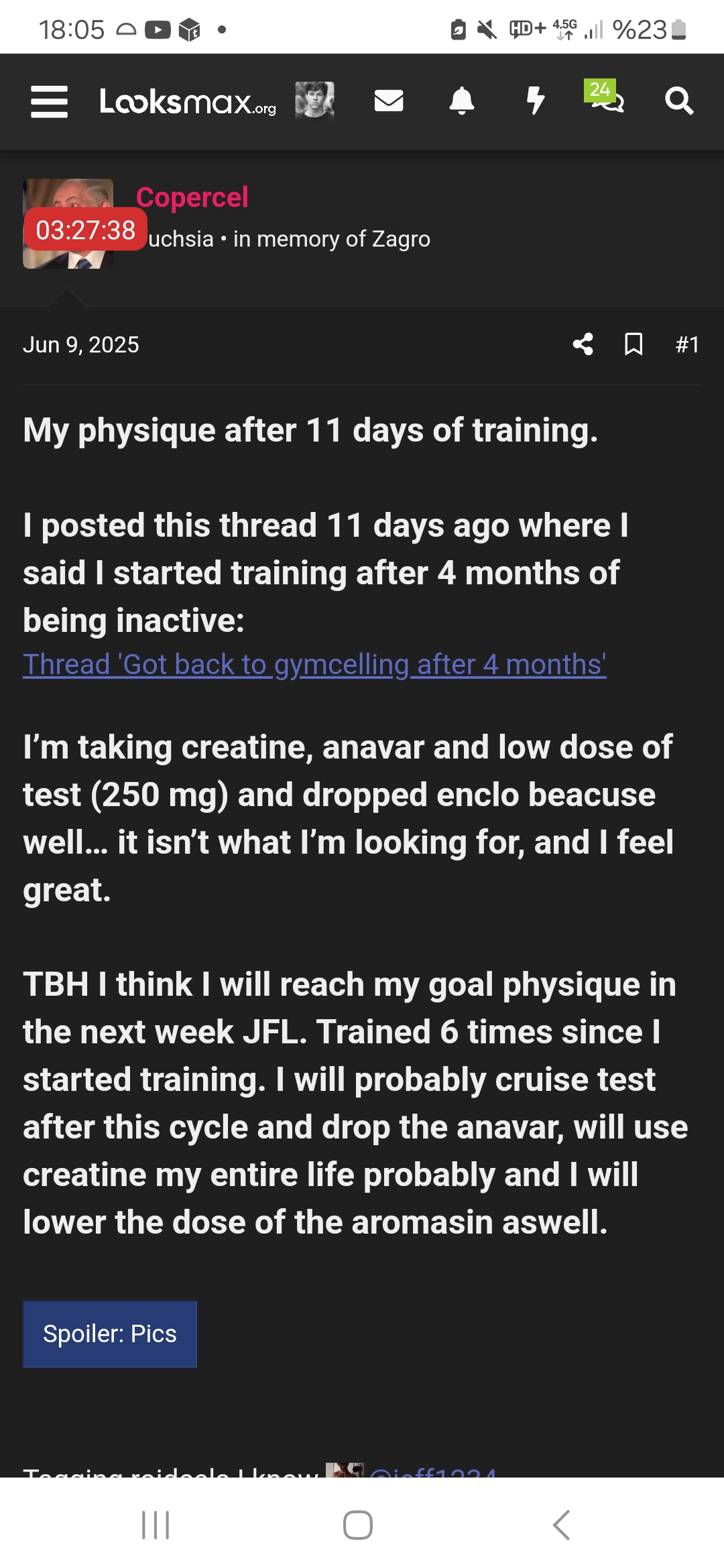Share this post
Image resolution: width=724 pixels, height=1568 pixels.
(583, 344)
